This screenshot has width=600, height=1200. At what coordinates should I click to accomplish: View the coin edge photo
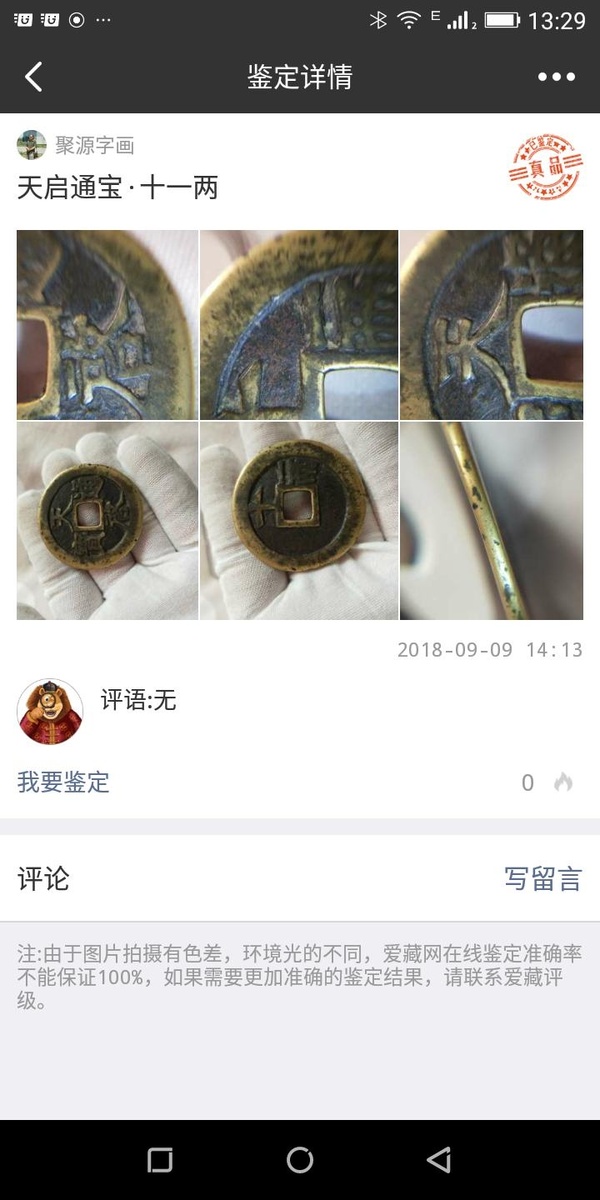click(x=491, y=520)
